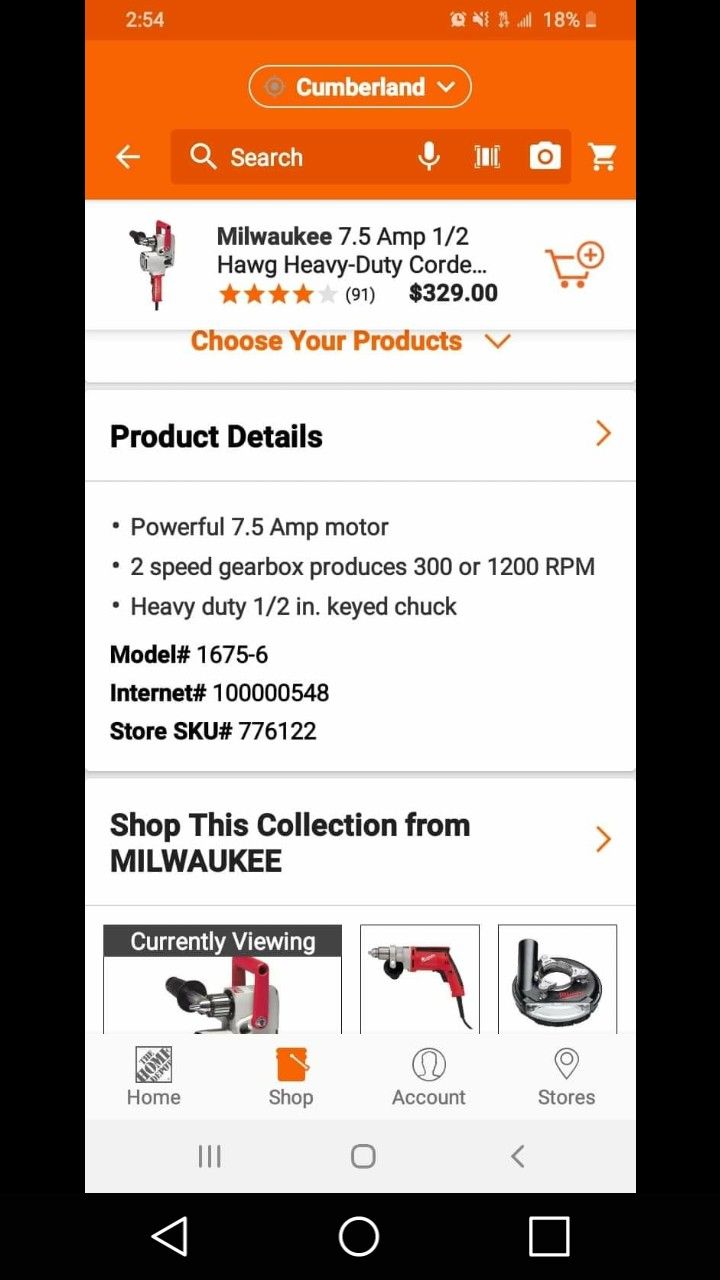Open Shop This Collection from MILWAUKEE
720x1280 pixels.
(x=360, y=842)
